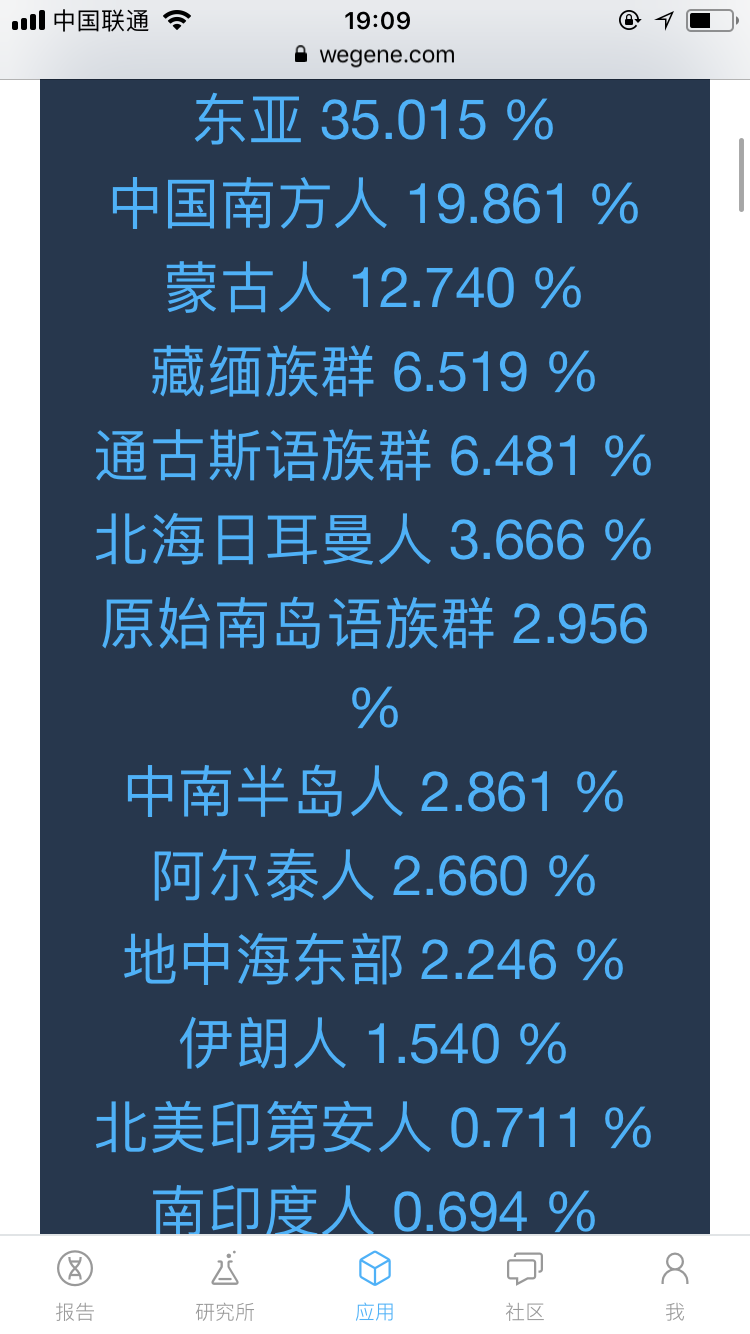750x1334 pixels.
Task: Switch to the 报告 tab
Action: [75, 1285]
